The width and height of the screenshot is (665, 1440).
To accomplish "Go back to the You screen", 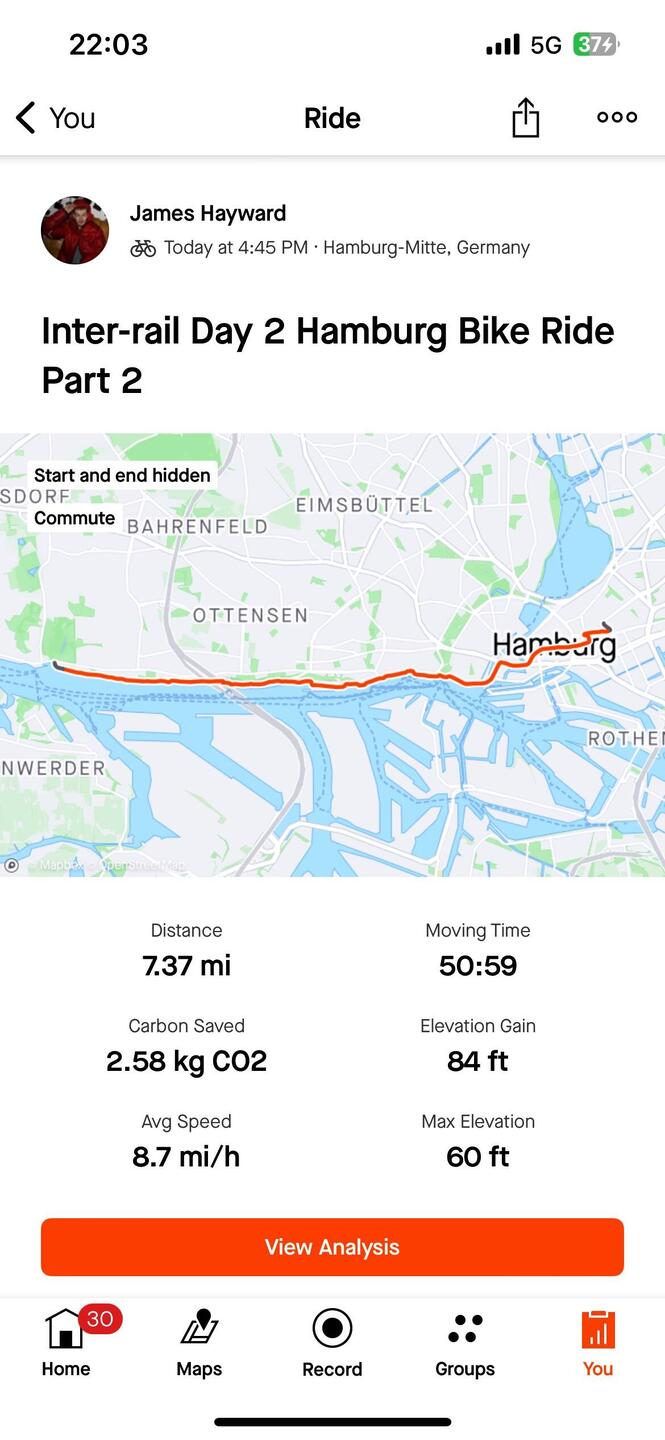I will point(55,118).
